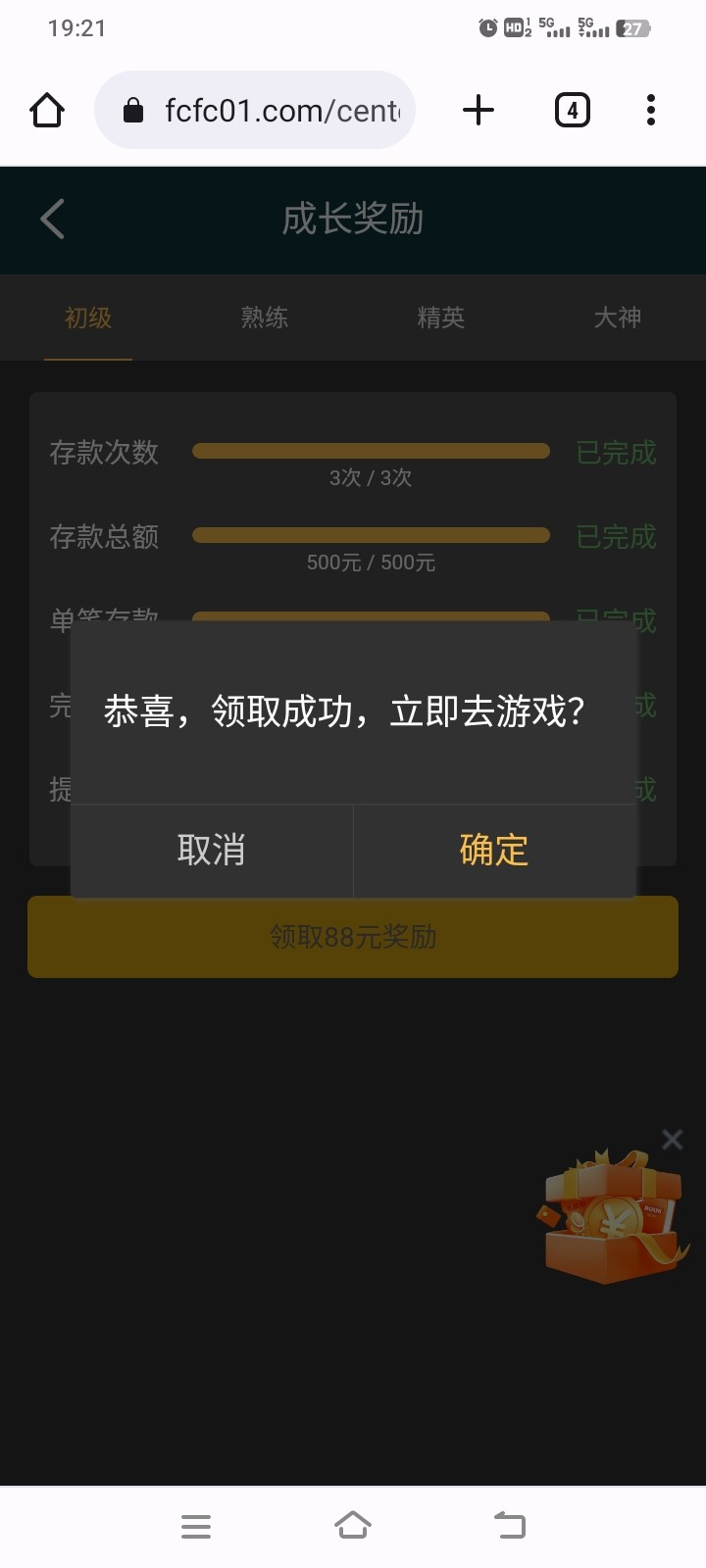Switch to the 精英 tab

pos(440,318)
